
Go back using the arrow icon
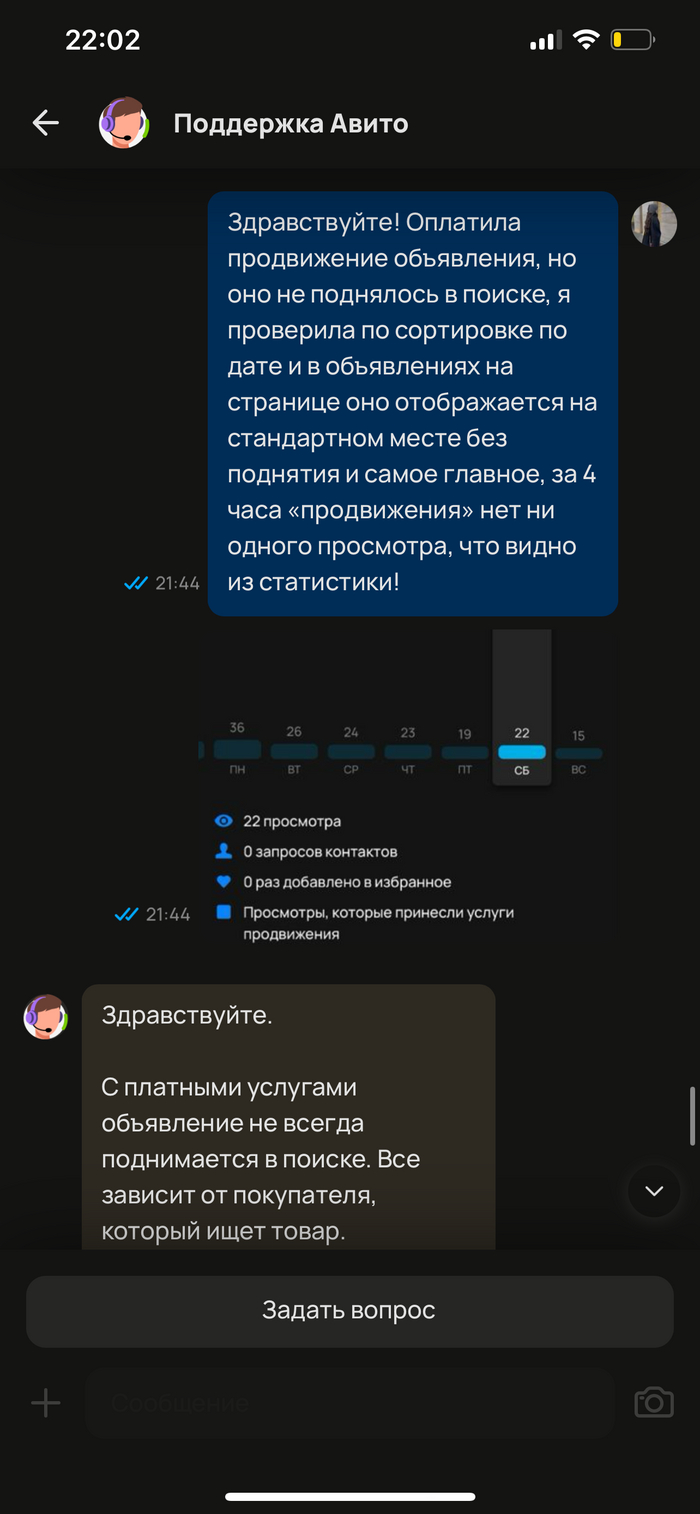[46, 123]
